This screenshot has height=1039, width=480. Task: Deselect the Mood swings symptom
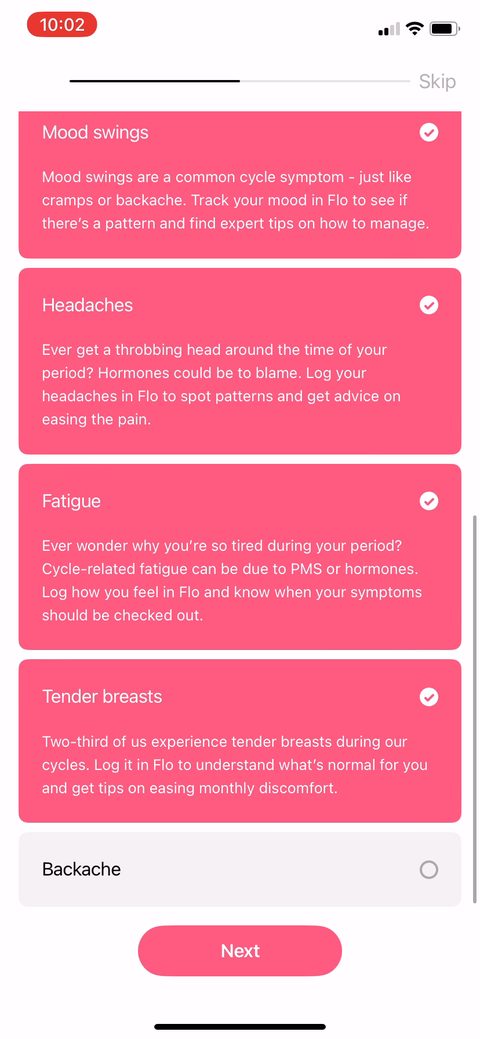pyautogui.click(x=239, y=185)
